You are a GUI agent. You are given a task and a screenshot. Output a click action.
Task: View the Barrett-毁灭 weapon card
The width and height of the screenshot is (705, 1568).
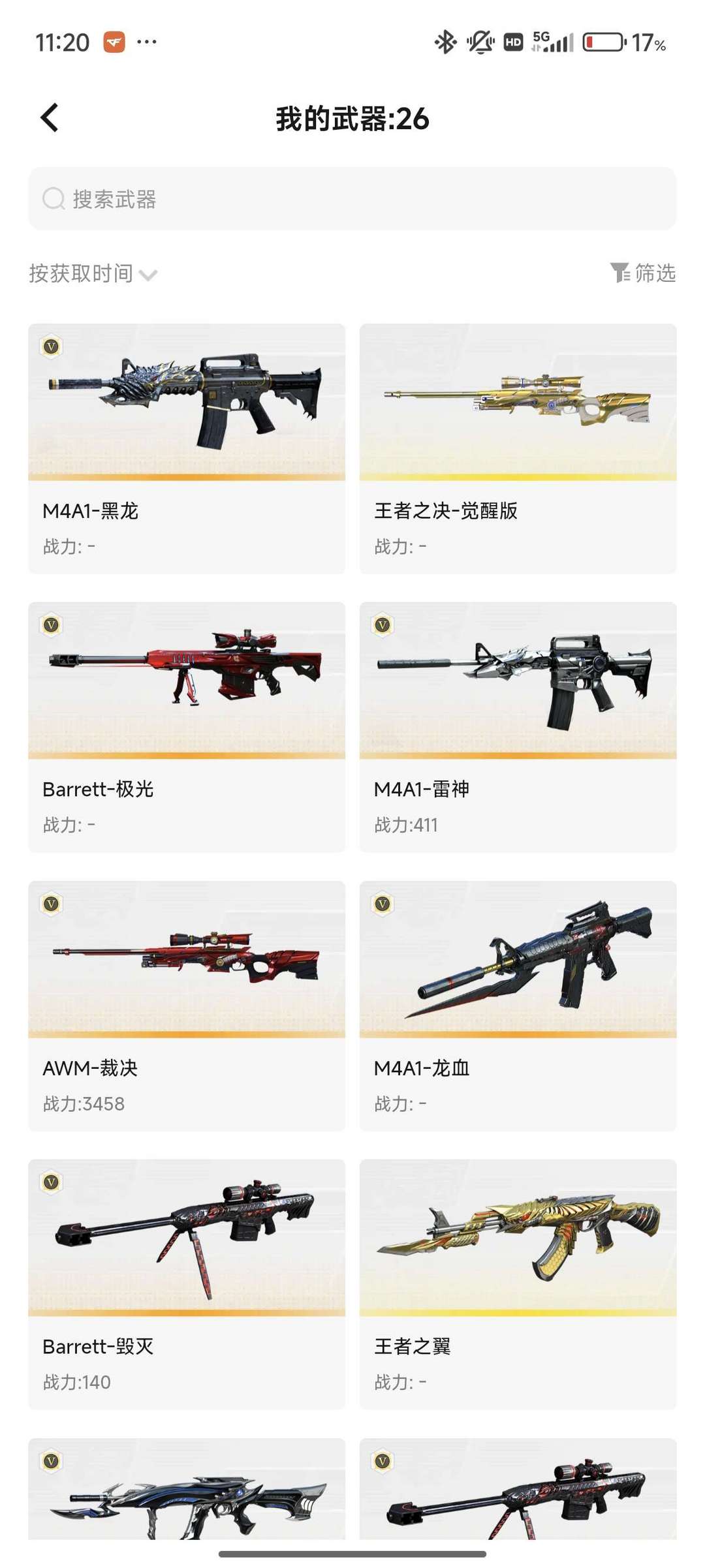(x=187, y=1284)
